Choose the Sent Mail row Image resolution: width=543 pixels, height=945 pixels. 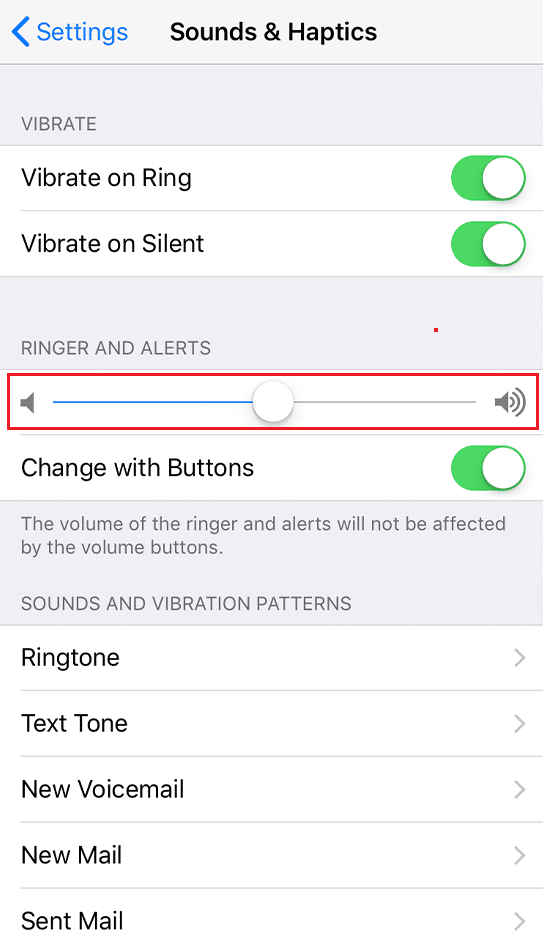(271, 917)
